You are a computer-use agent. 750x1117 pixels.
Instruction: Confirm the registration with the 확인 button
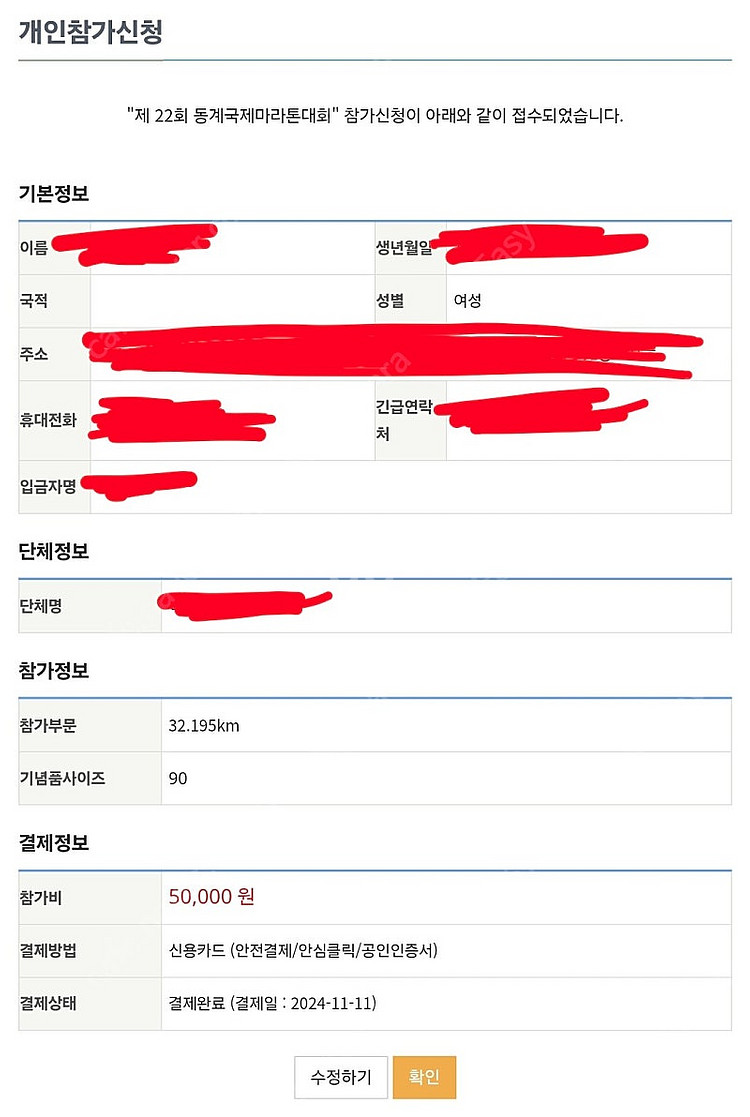click(x=424, y=1077)
